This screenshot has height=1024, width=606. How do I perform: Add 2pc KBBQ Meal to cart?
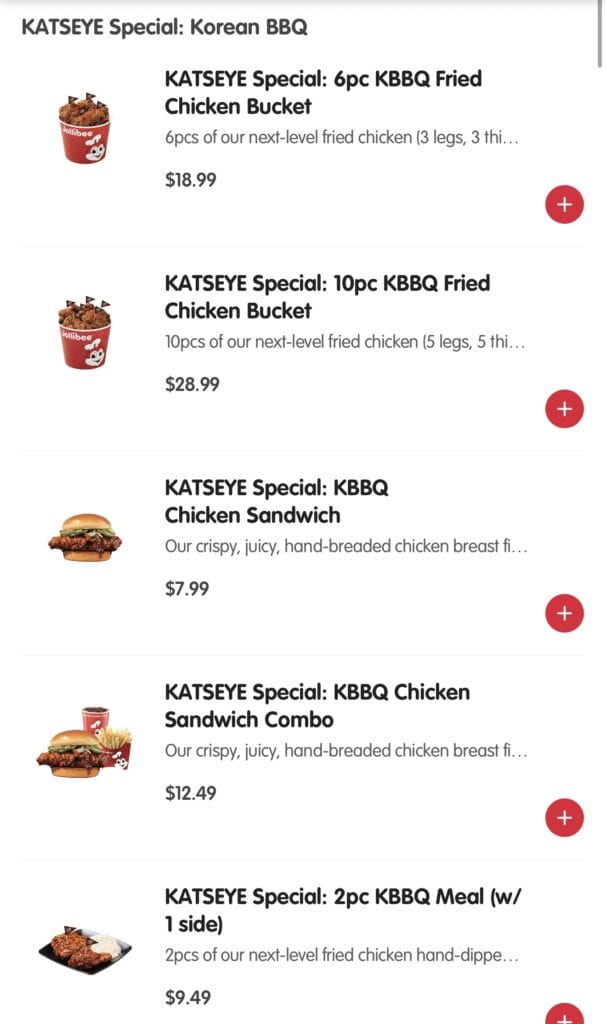pos(564,1016)
